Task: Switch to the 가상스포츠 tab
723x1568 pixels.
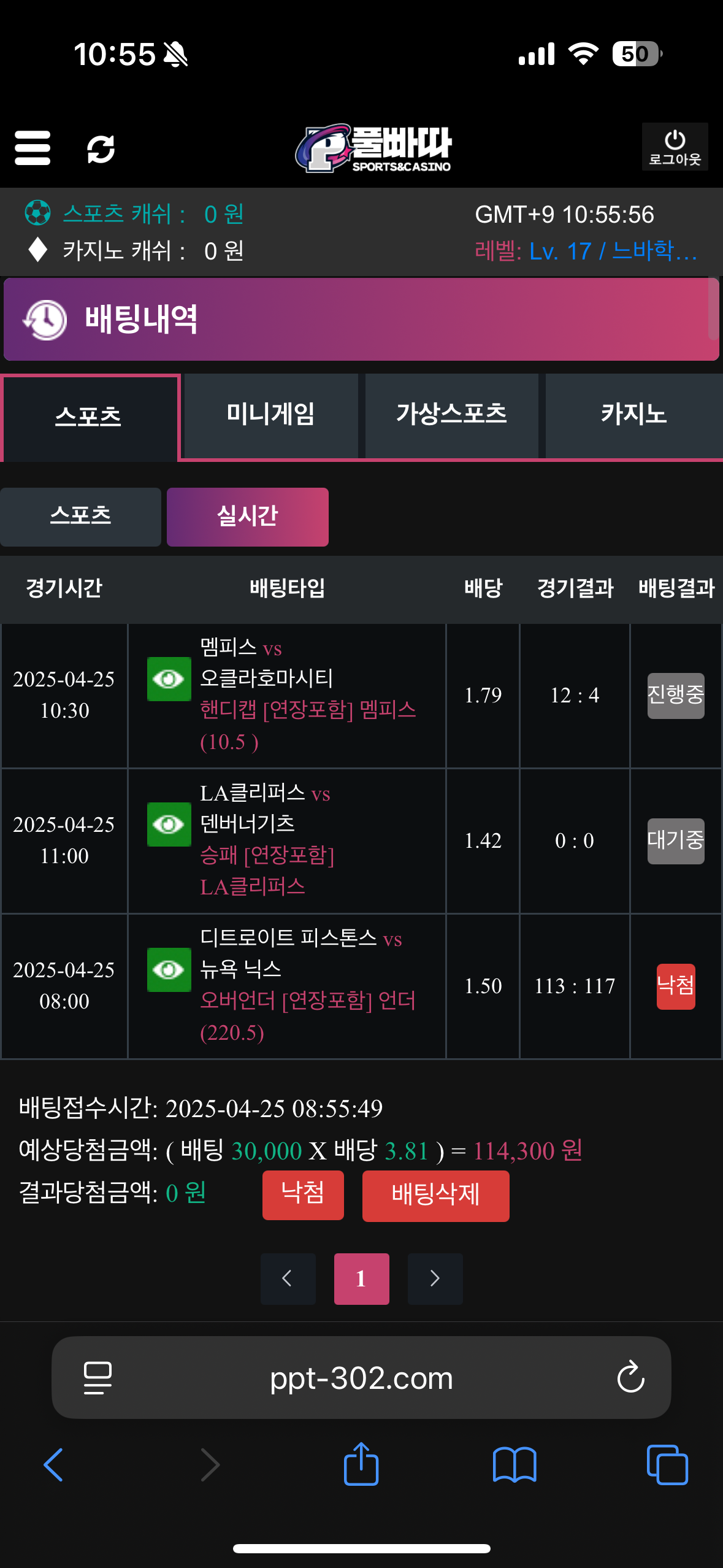Action: (x=451, y=415)
